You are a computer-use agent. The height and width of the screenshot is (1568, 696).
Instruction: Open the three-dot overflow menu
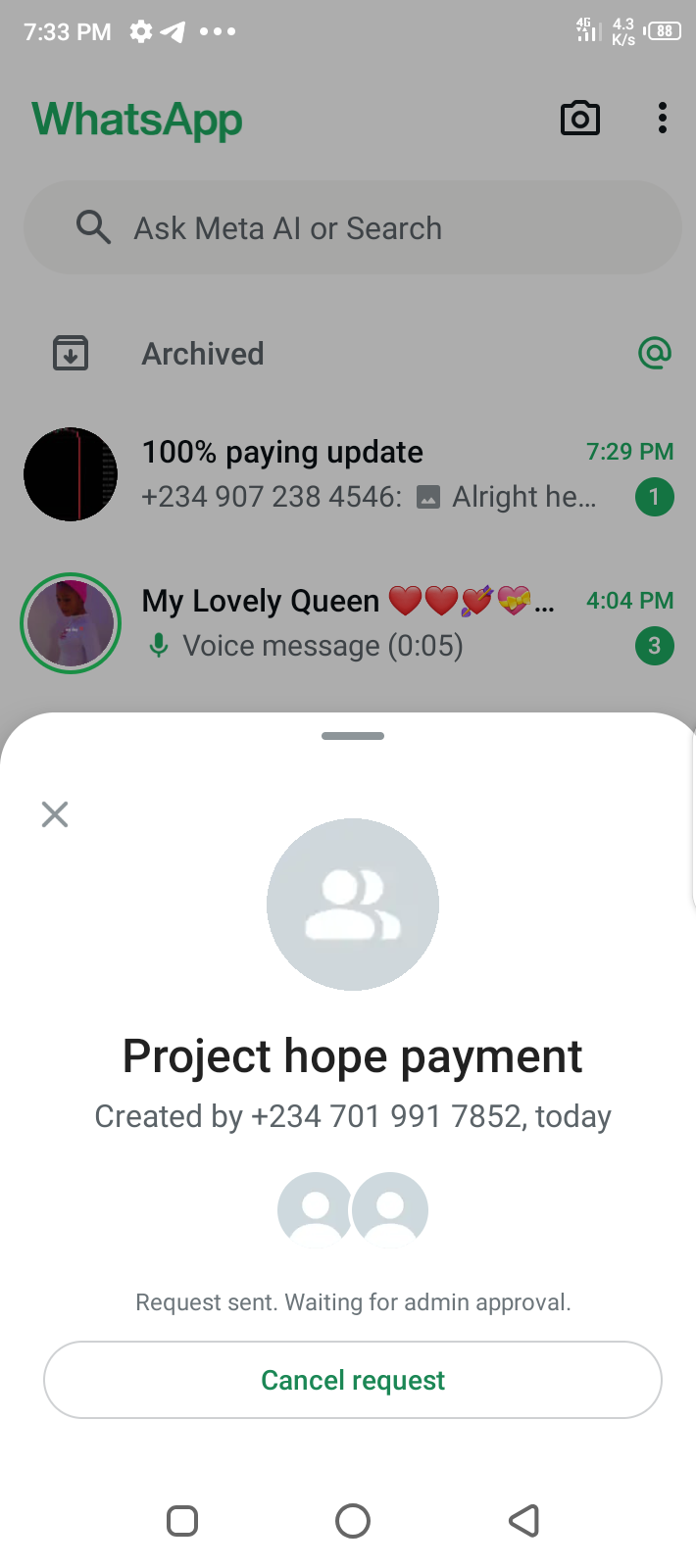pyautogui.click(x=663, y=119)
